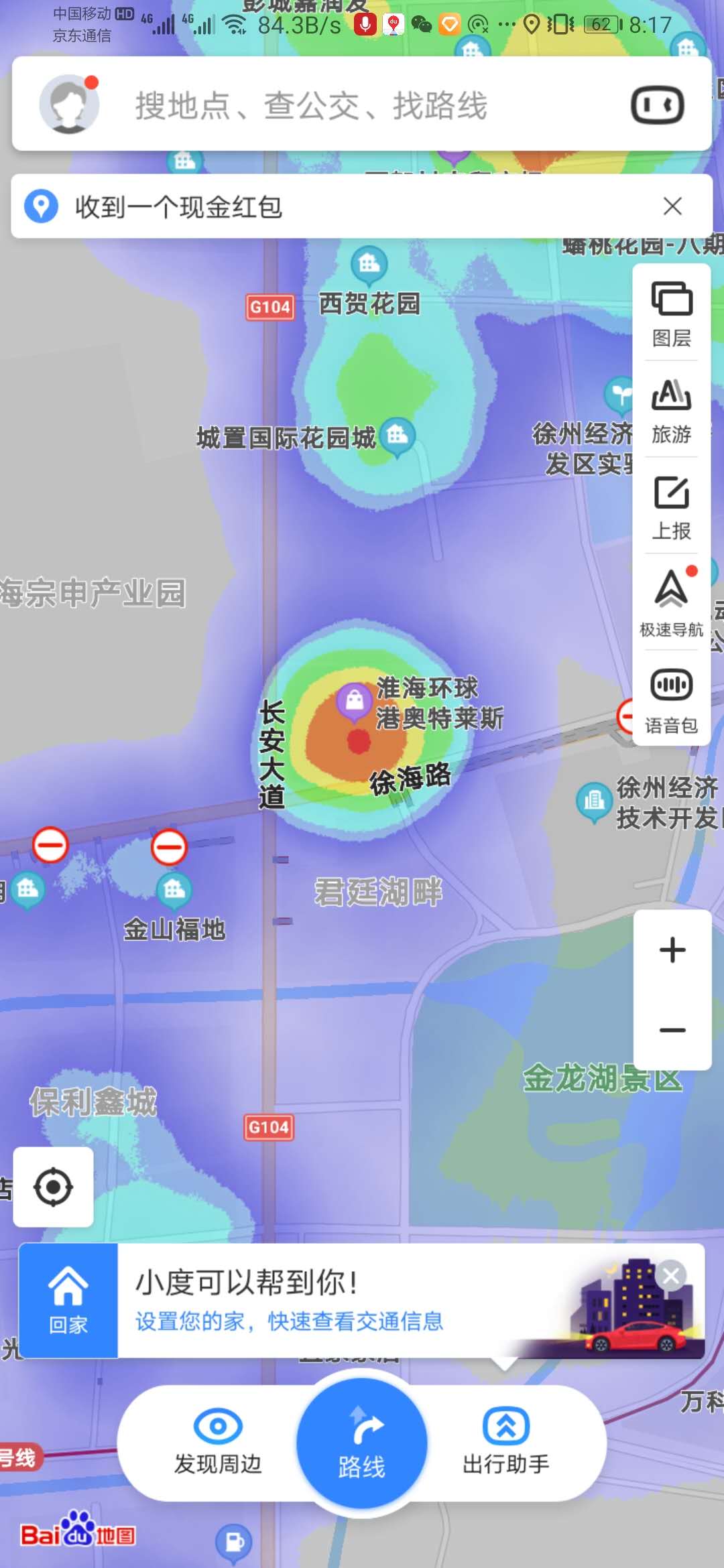Tap the user avatar with notification dot

[70, 104]
